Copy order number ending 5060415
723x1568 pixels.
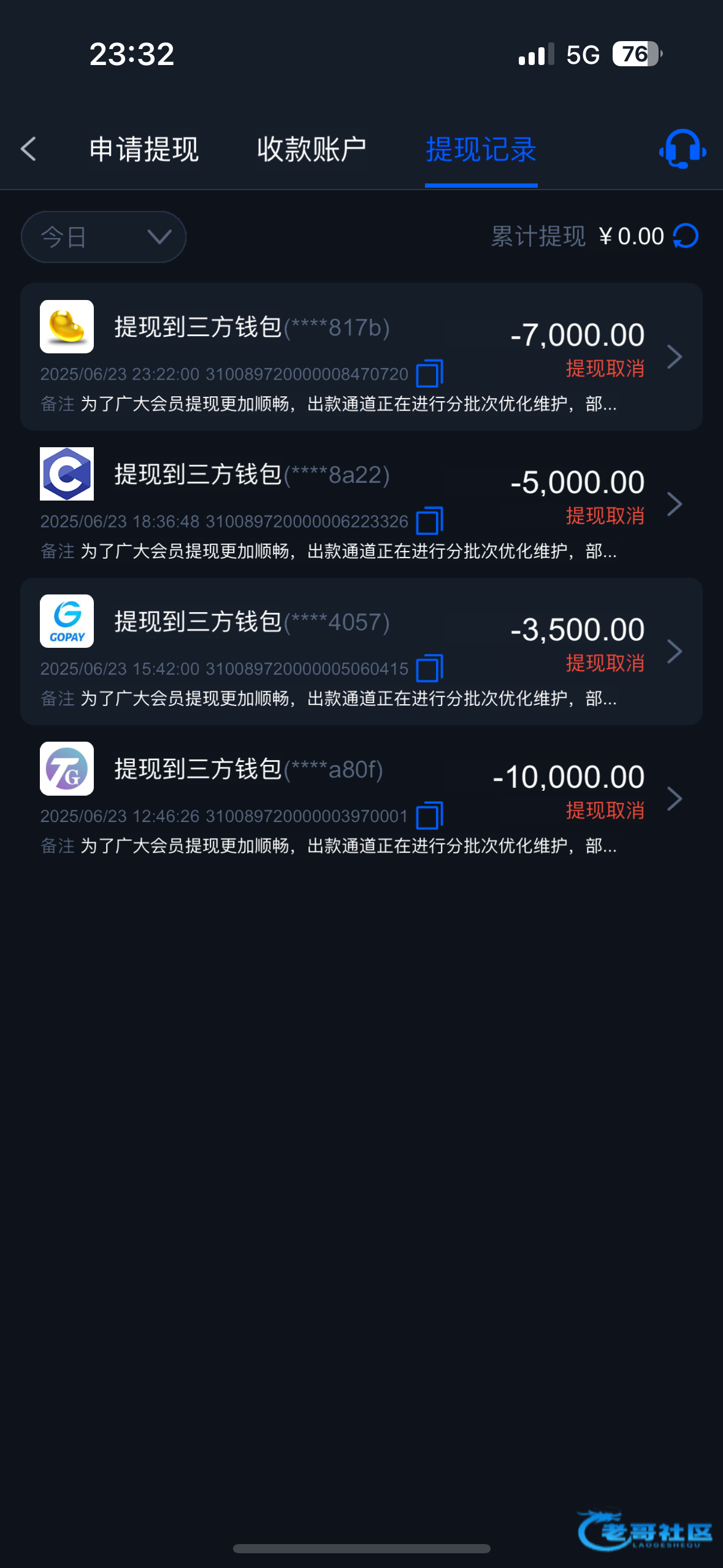pos(429,668)
